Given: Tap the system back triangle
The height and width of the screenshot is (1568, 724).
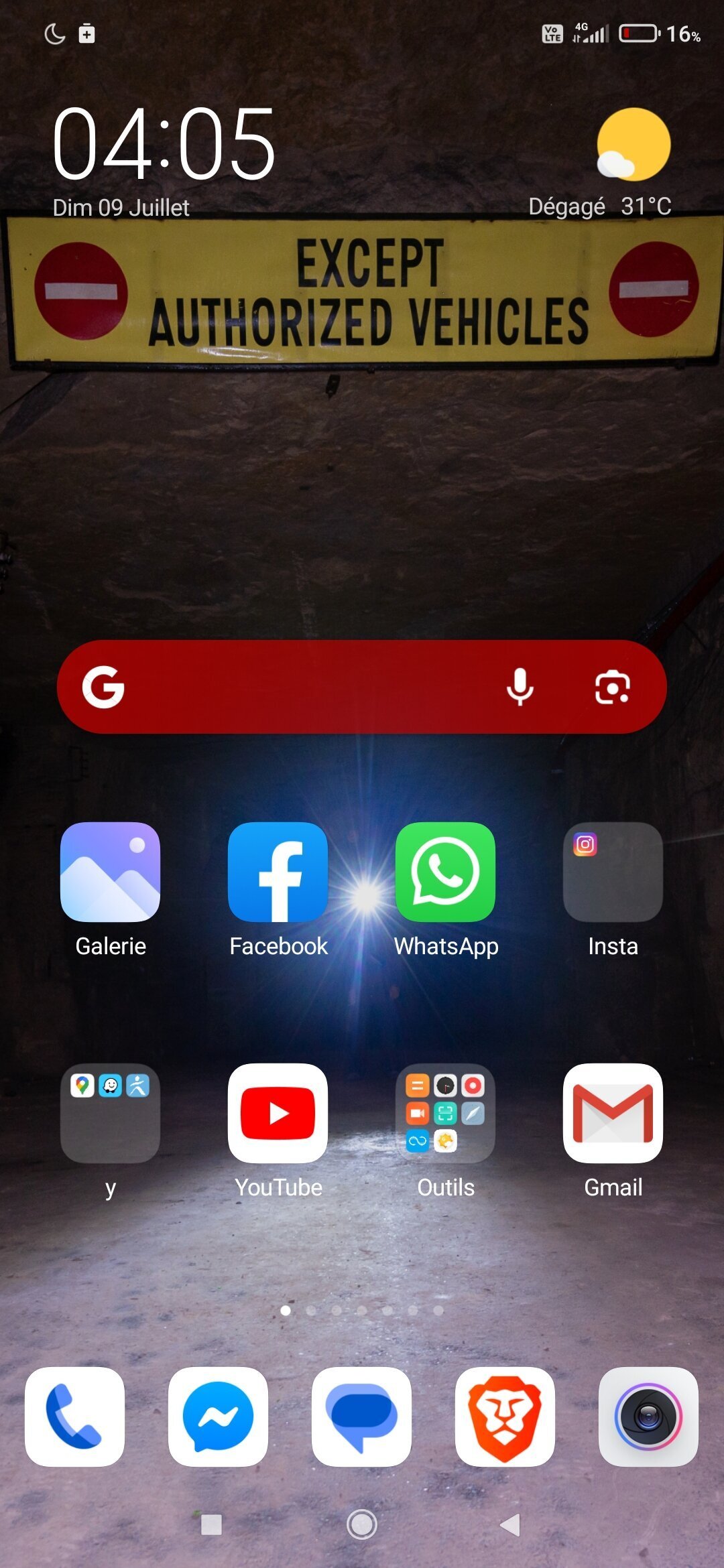Looking at the screenshot, I should point(511,1524).
